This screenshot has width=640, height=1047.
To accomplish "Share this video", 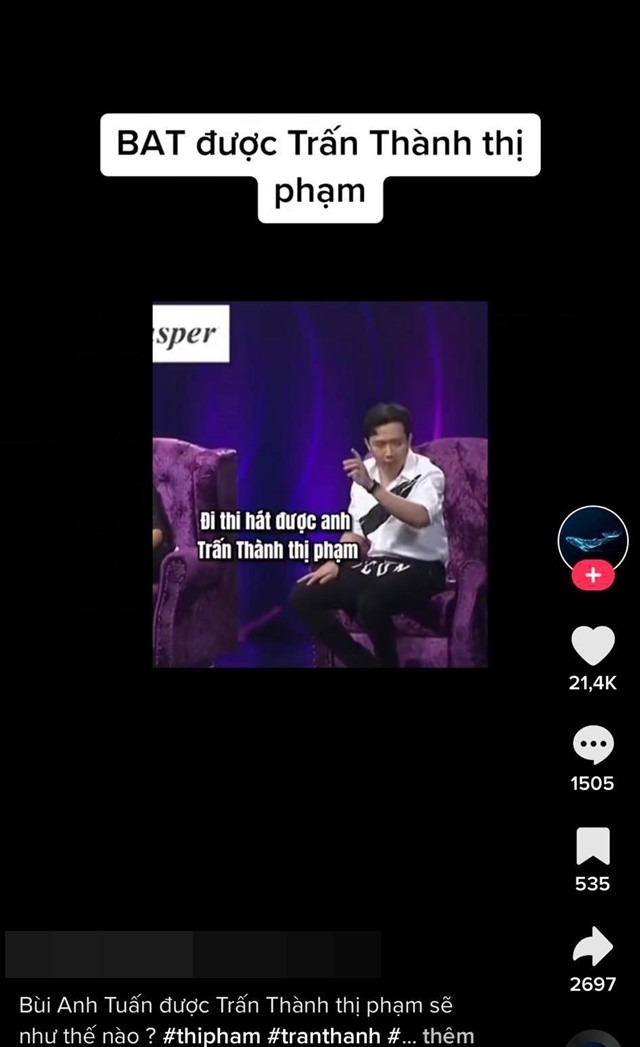I will point(593,946).
